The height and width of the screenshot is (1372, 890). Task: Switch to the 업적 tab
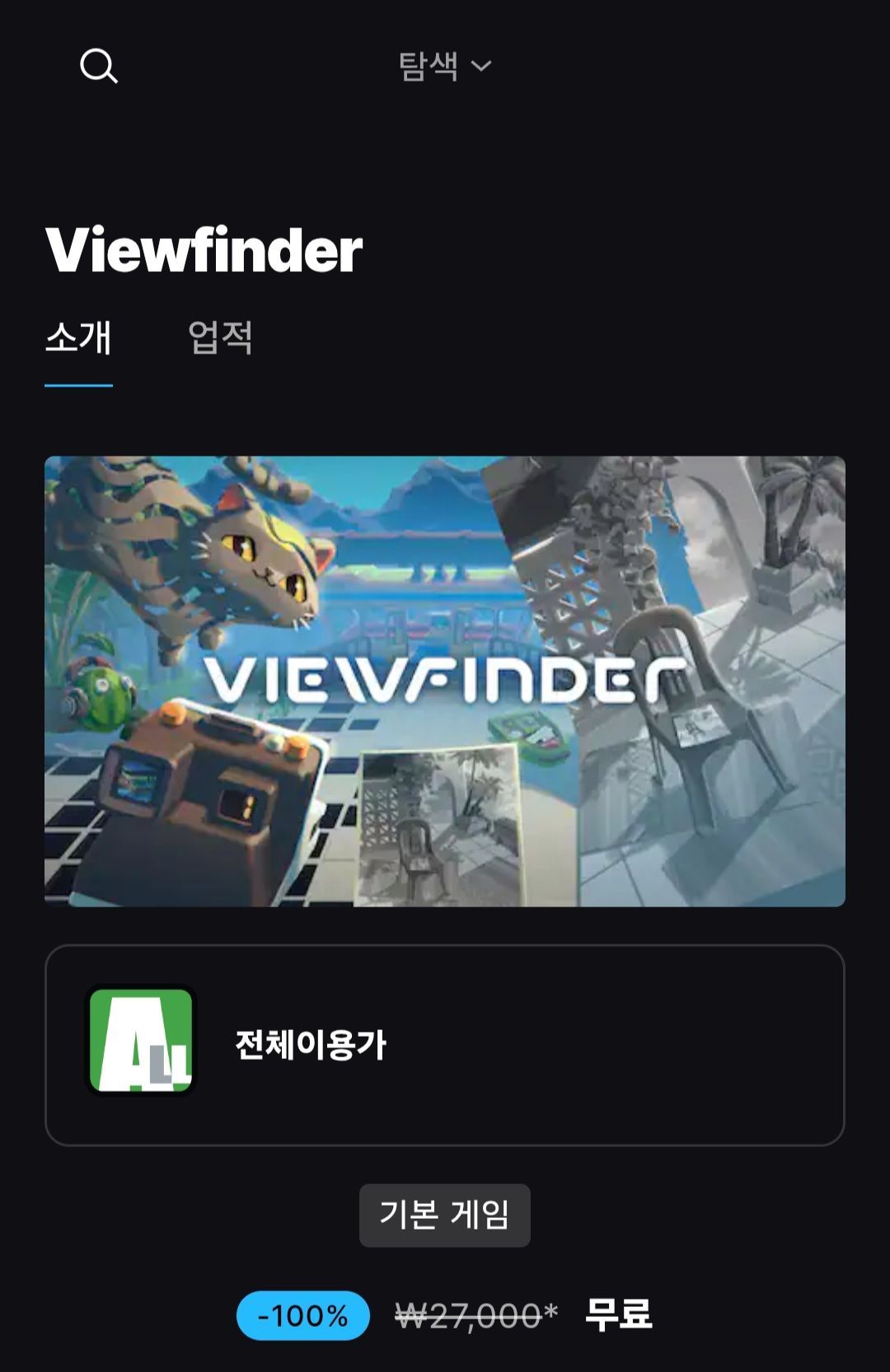[220, 338]
